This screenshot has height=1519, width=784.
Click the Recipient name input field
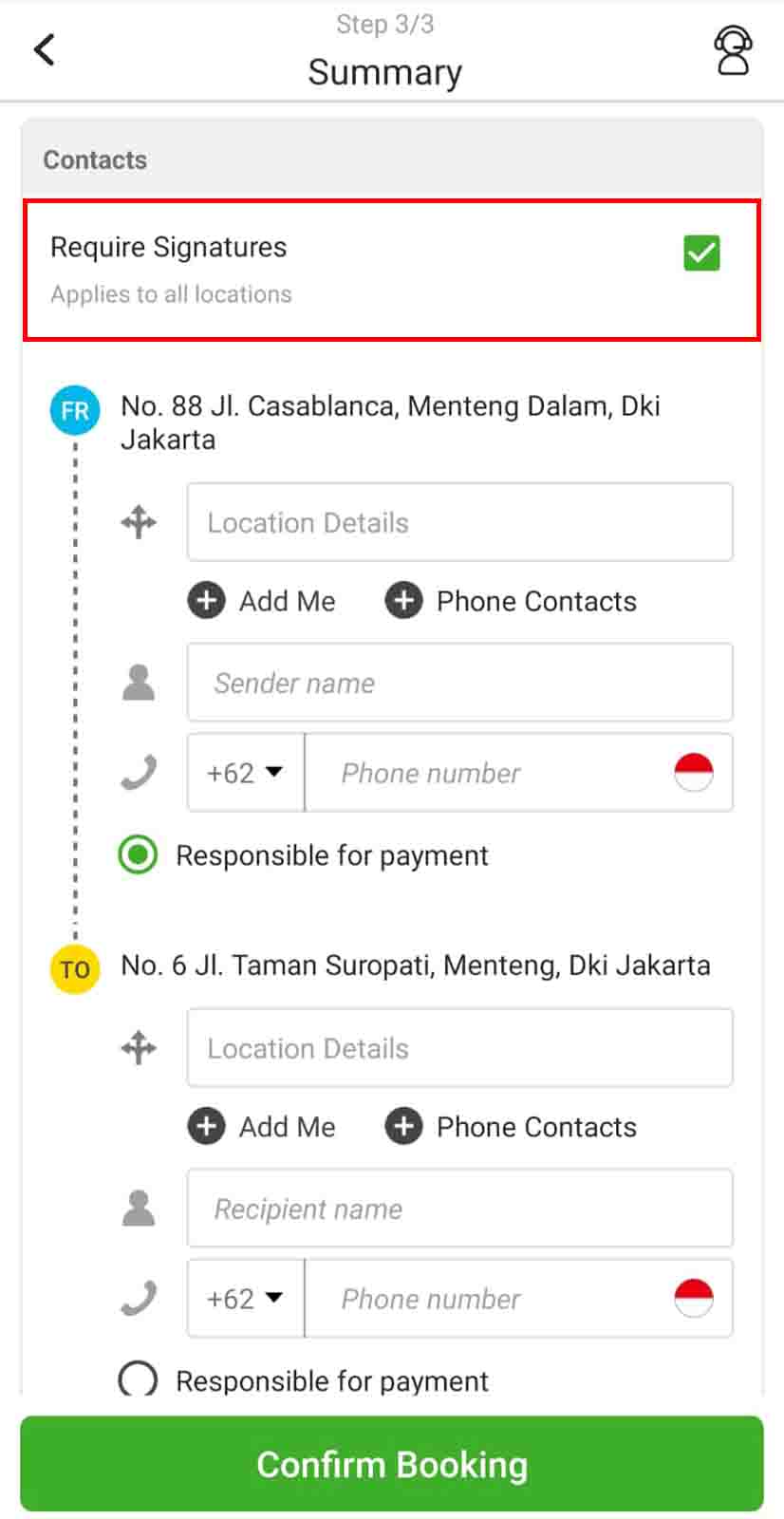click(459, 1208)
